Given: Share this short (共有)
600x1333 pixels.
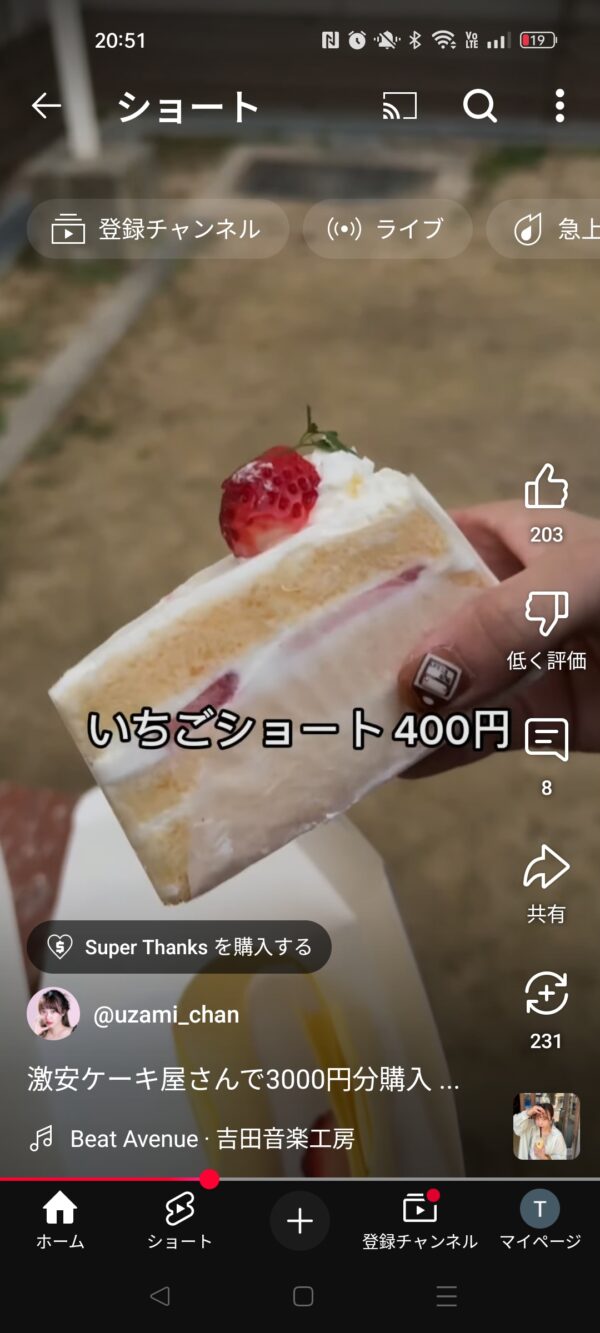Looking at the screenshot, I should click(546, 868).
